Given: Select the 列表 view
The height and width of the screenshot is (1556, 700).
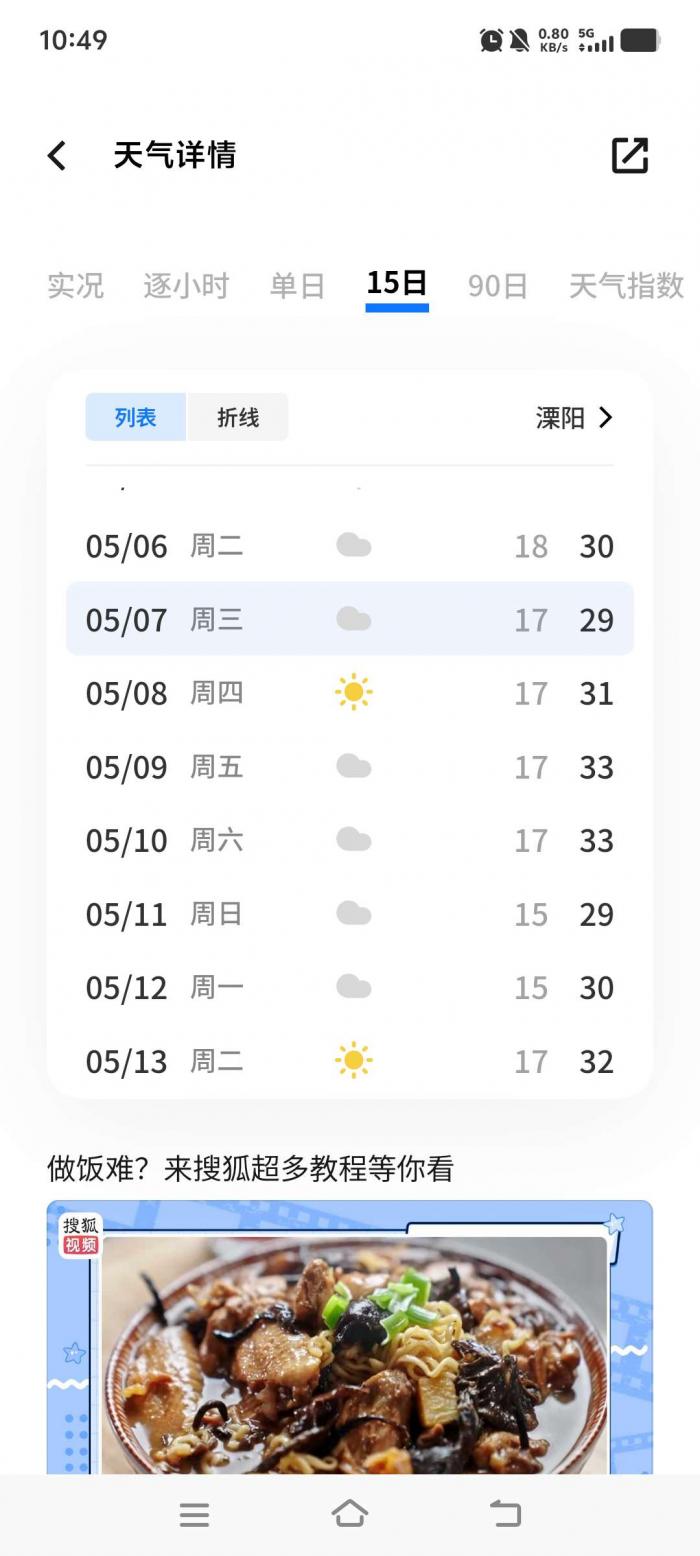Looking at the screenshot, I should [x=135, y=417].
